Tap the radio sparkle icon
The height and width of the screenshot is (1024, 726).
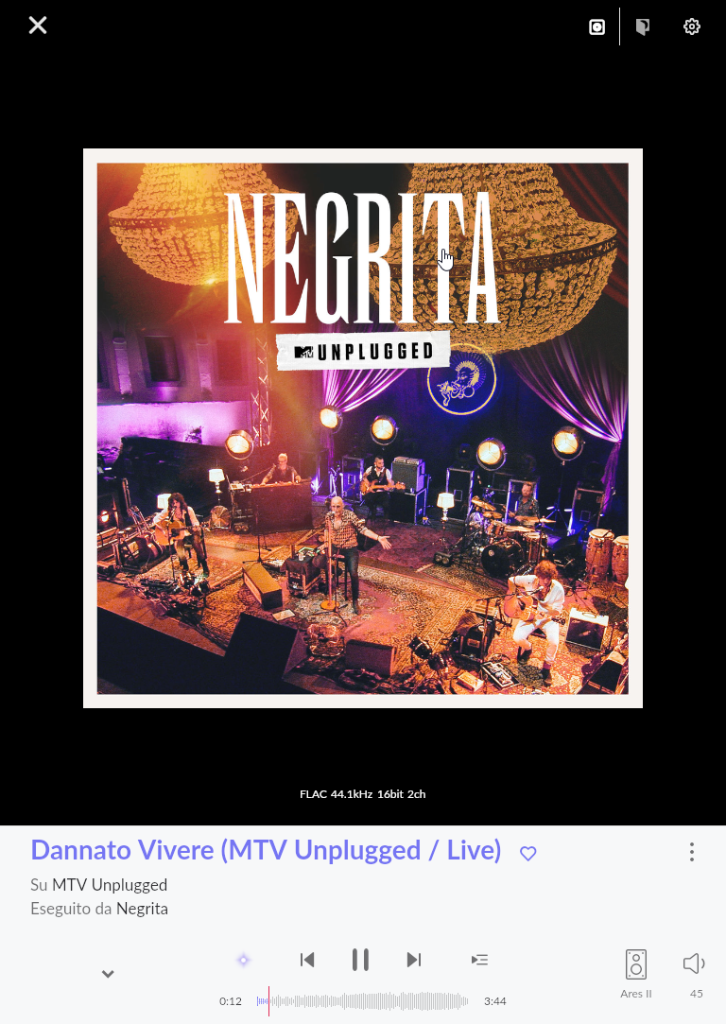pos(243,960)
